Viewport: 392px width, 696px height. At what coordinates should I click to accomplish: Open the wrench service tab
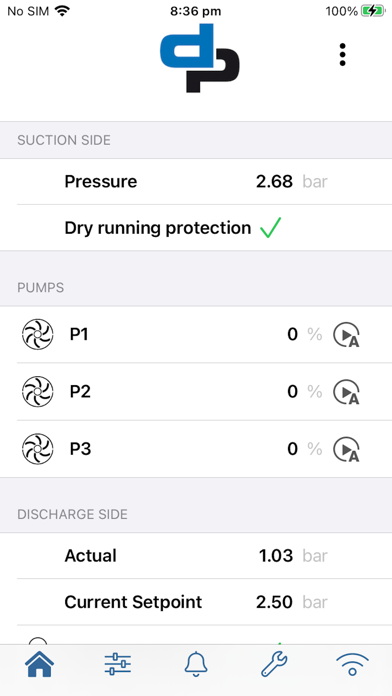(274, 664)
